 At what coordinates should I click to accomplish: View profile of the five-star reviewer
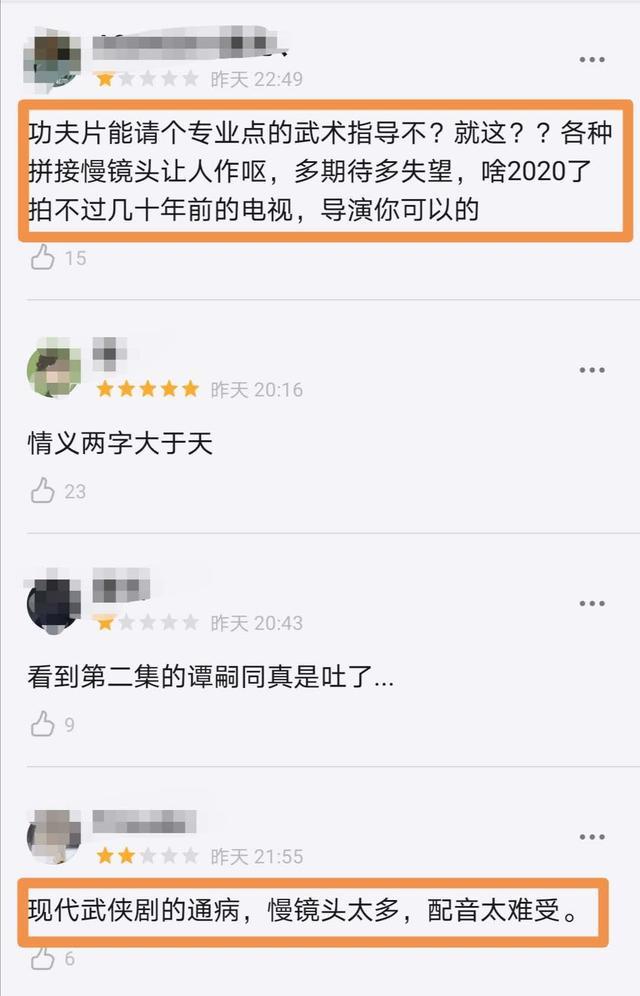54,371
